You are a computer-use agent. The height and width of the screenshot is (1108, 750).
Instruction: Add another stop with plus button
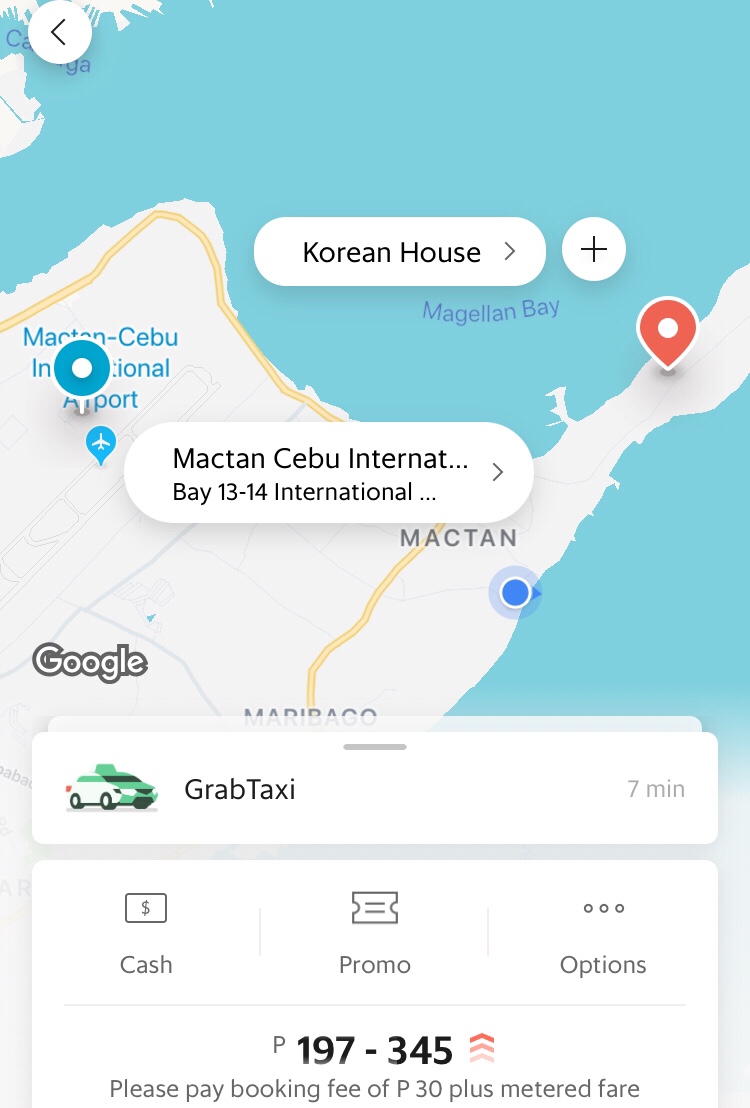point(594,249)
